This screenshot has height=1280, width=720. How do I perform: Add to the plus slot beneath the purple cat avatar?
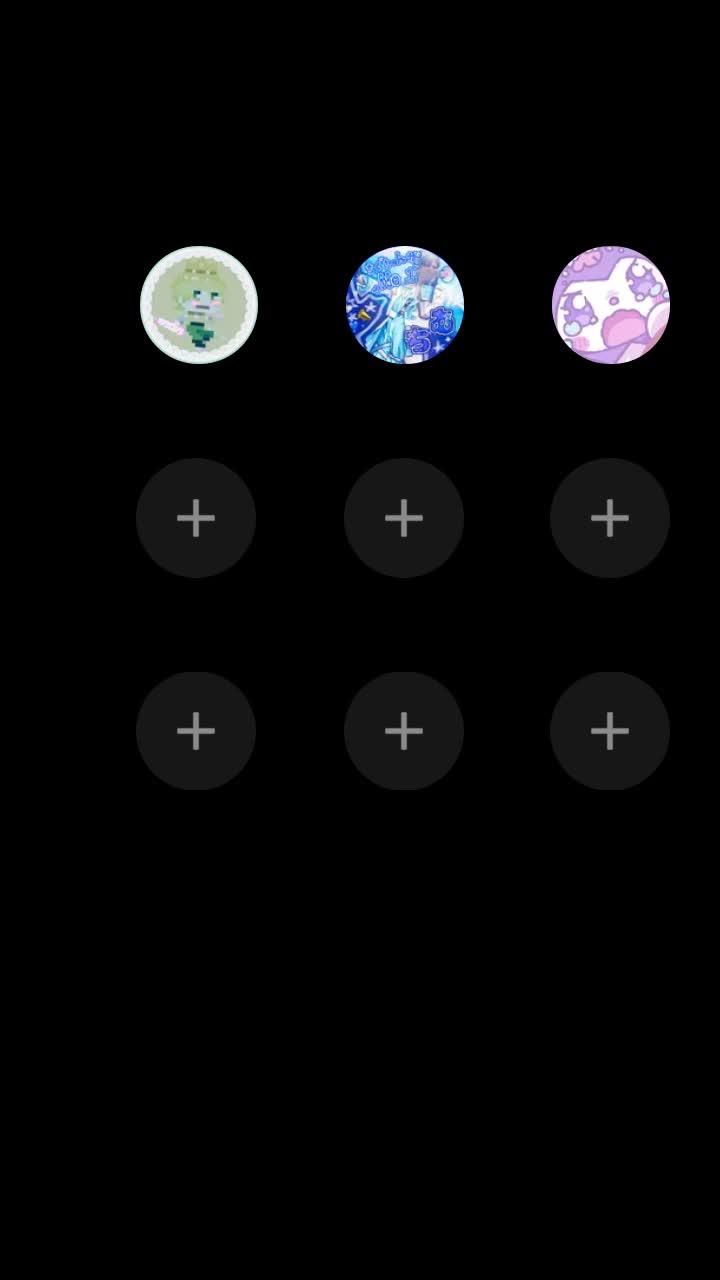pos(610,518)
